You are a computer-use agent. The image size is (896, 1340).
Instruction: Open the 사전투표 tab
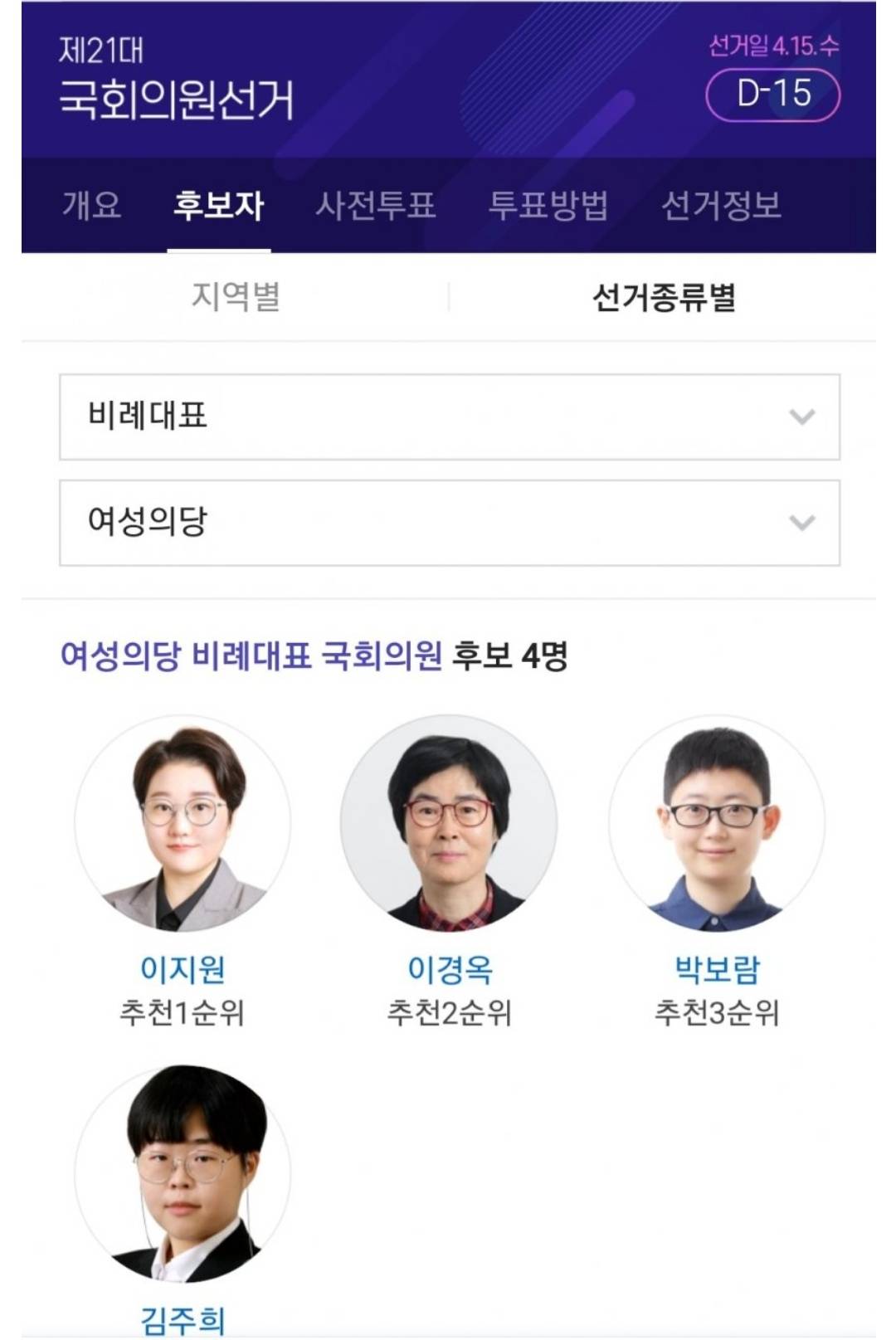[x=375, y=205]
